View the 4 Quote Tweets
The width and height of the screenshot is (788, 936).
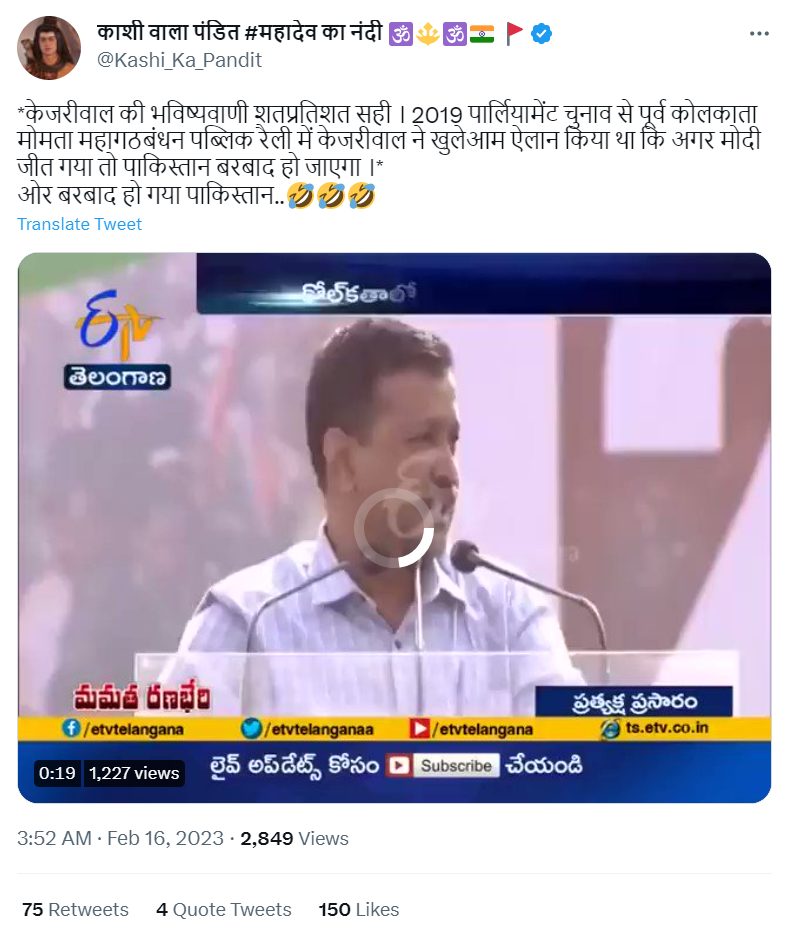223,909
